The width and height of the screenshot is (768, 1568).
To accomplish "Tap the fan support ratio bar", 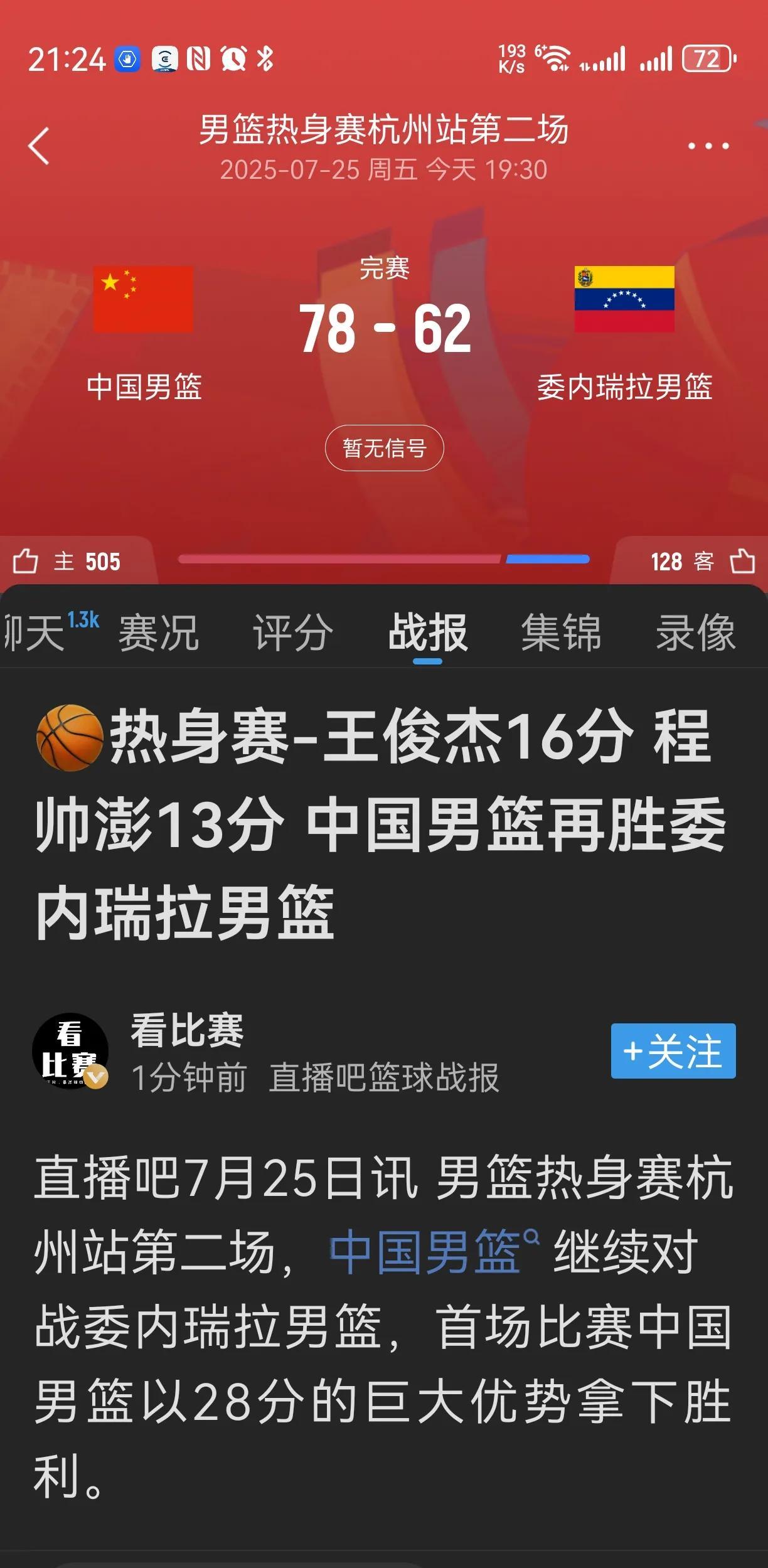I will pyautogui.click(x=384, y=557).
